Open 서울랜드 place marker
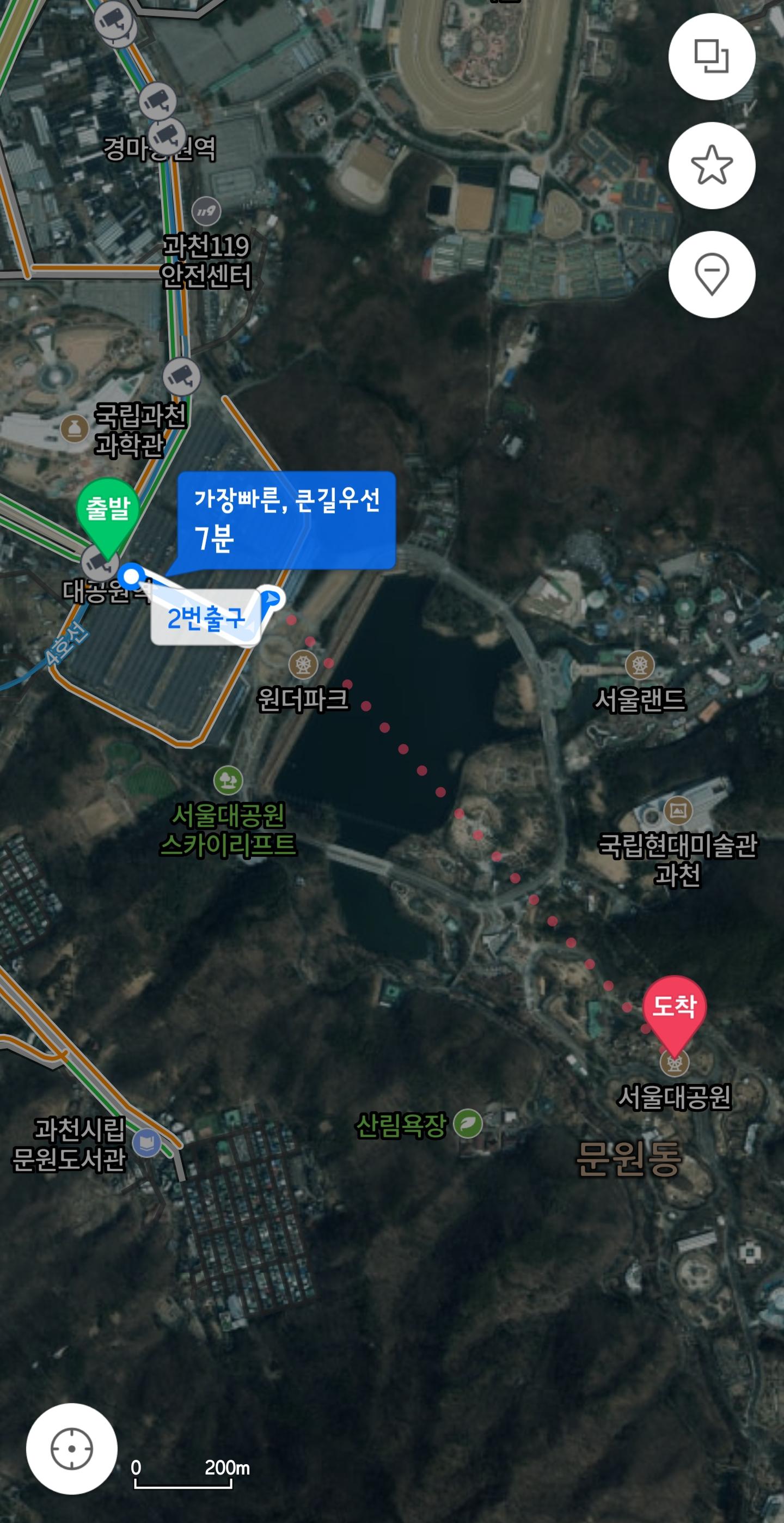The width and height of the screenshot is (784, 1523). coord(639,666)
